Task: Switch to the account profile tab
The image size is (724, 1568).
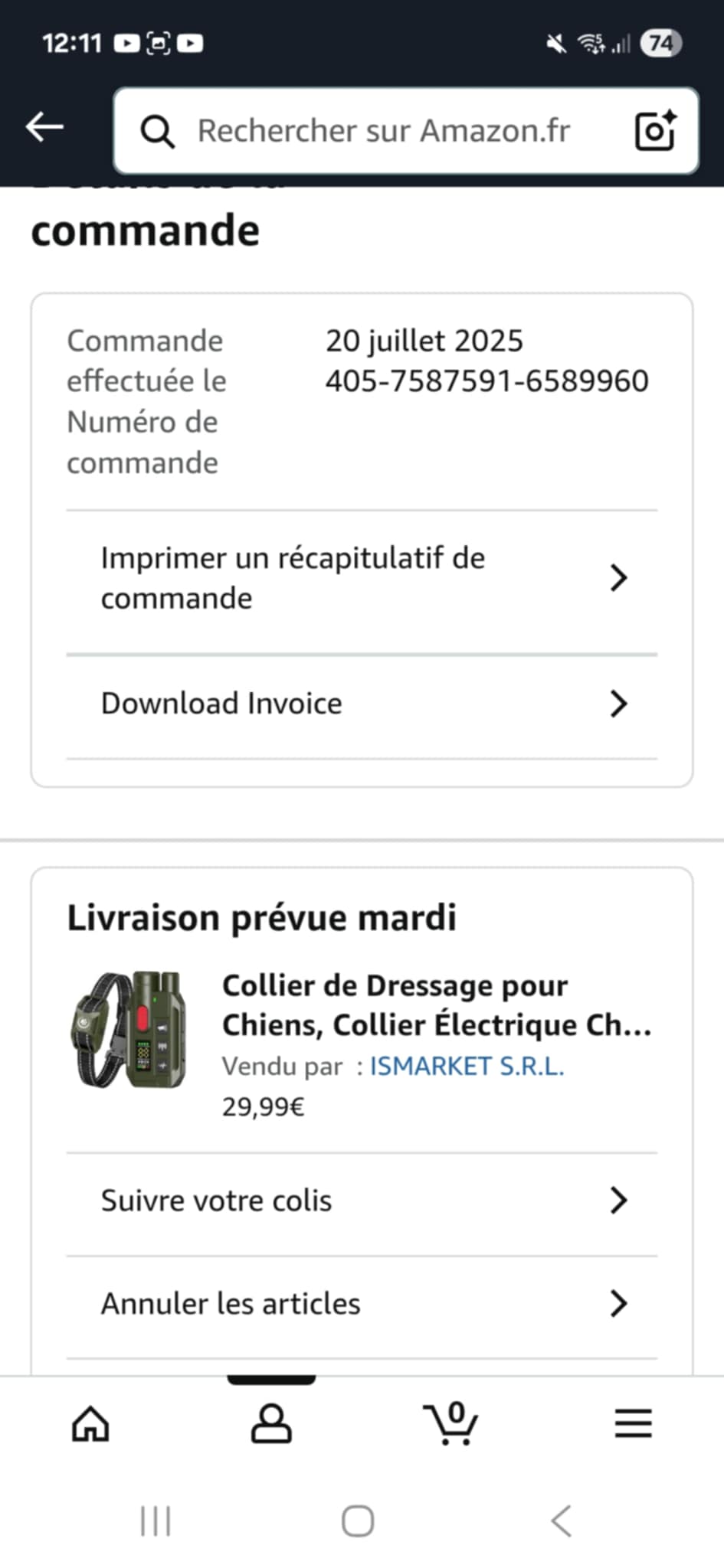Action: point(271,1424)
